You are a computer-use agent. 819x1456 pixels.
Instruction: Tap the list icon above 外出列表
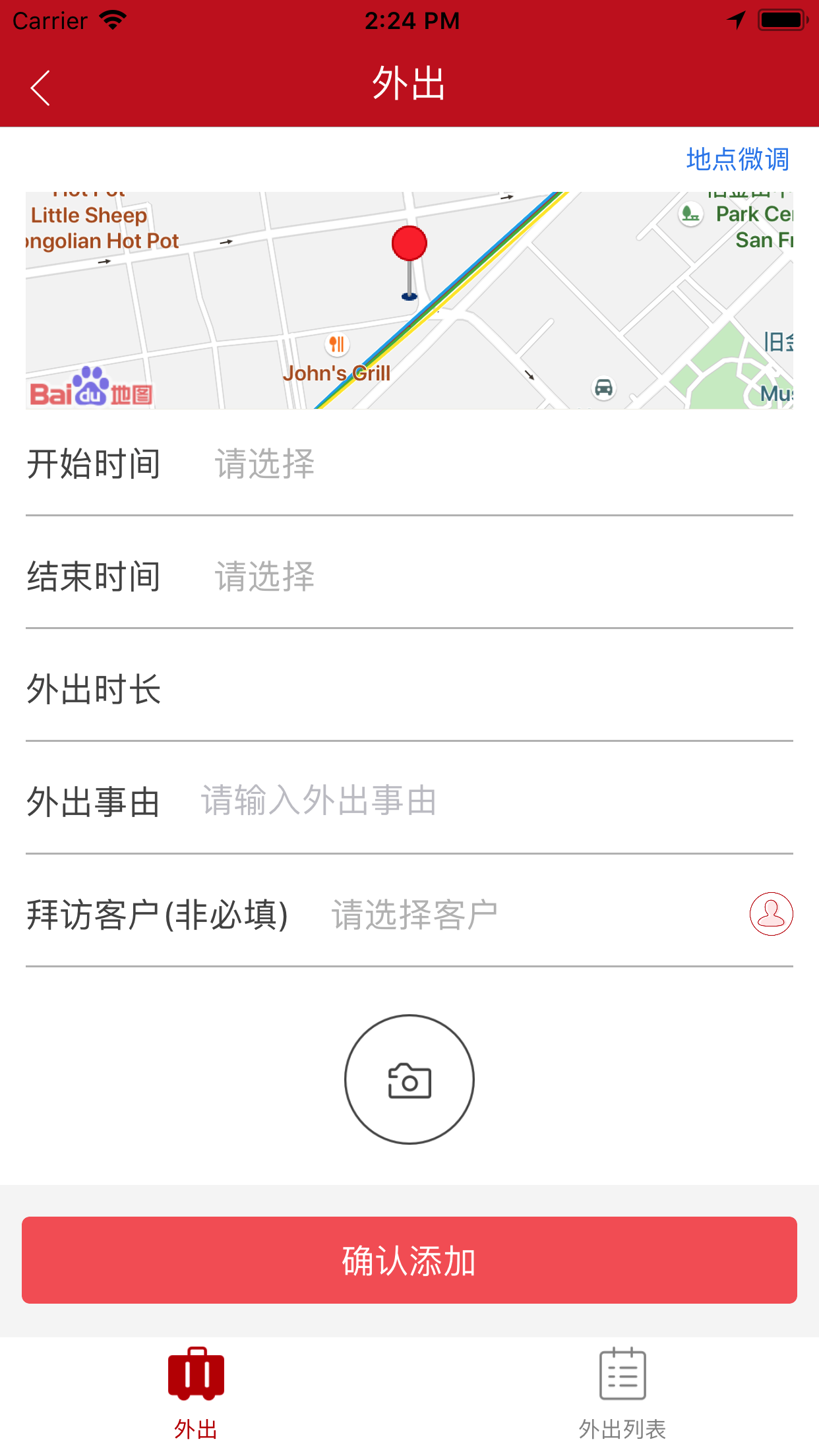coord(622,1374)
